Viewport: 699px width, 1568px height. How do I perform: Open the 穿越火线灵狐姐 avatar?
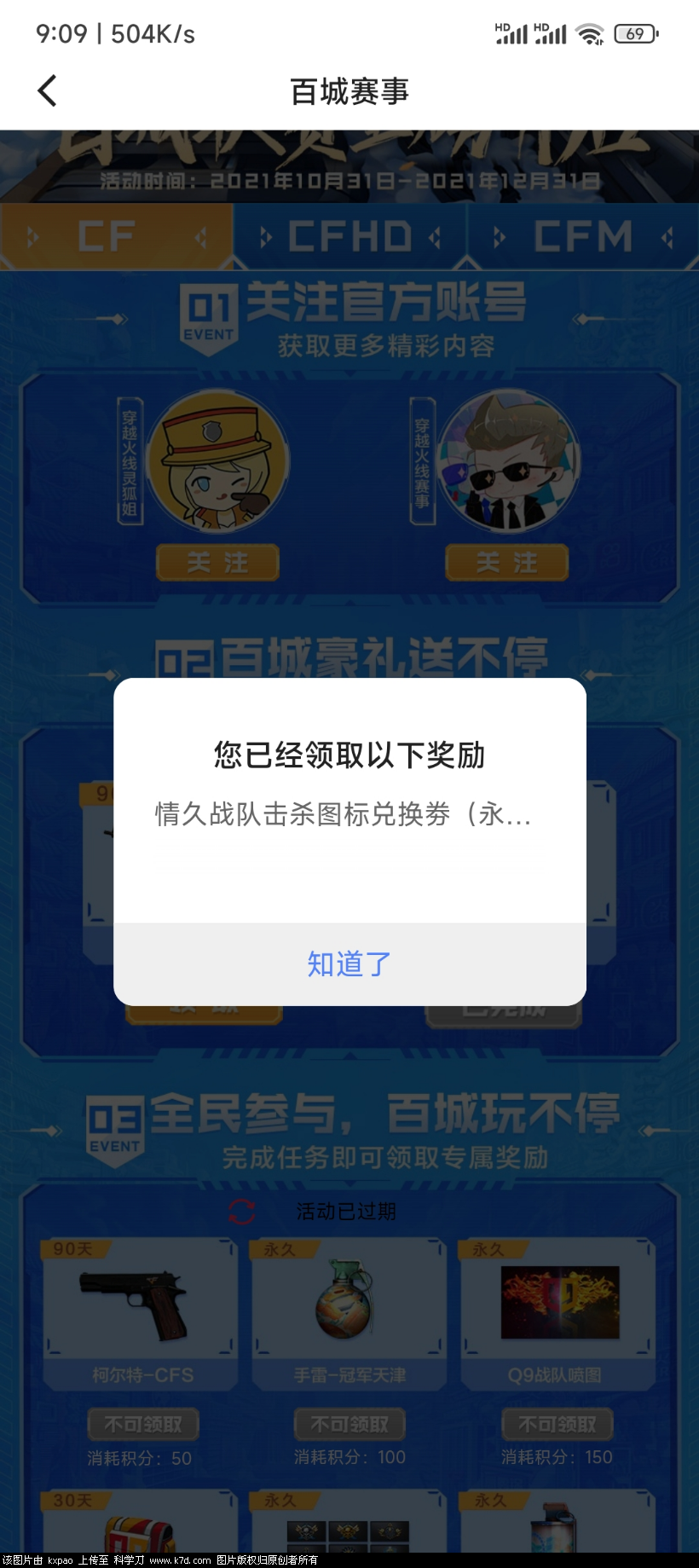[x=217, y=460]
